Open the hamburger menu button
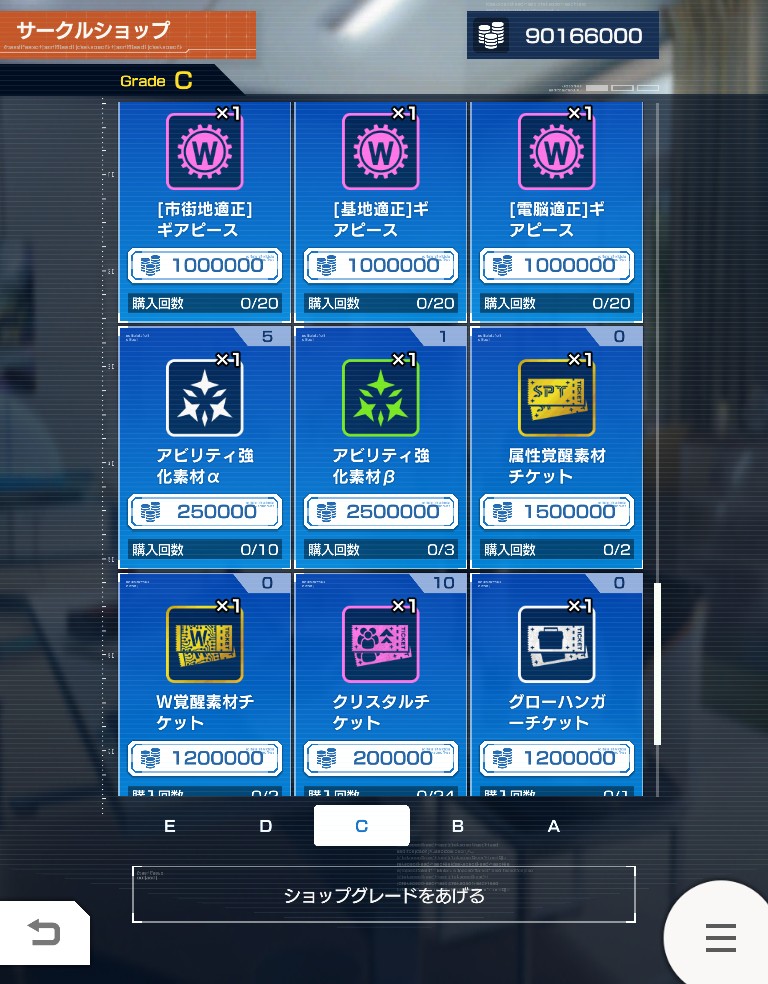This screenshot has width=768, height=984. pos(720,938)
